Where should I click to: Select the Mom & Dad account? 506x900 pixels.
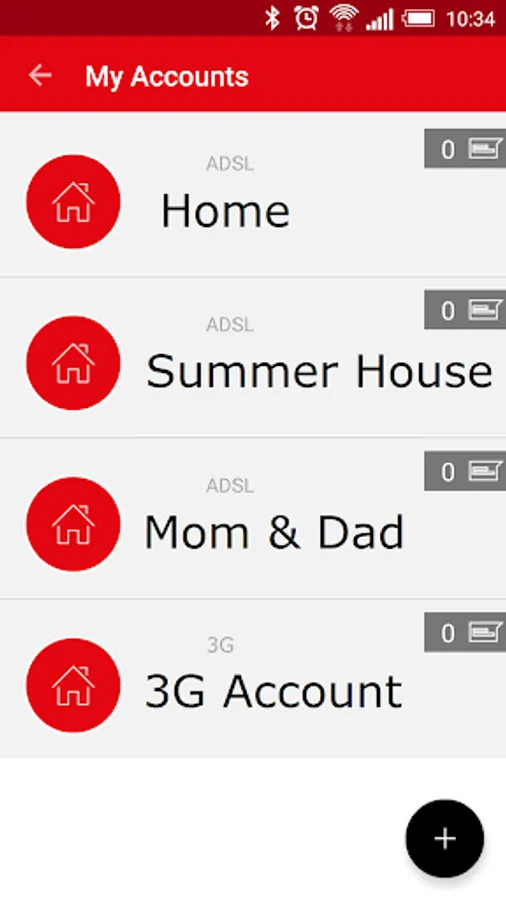(x=253, y=518)
